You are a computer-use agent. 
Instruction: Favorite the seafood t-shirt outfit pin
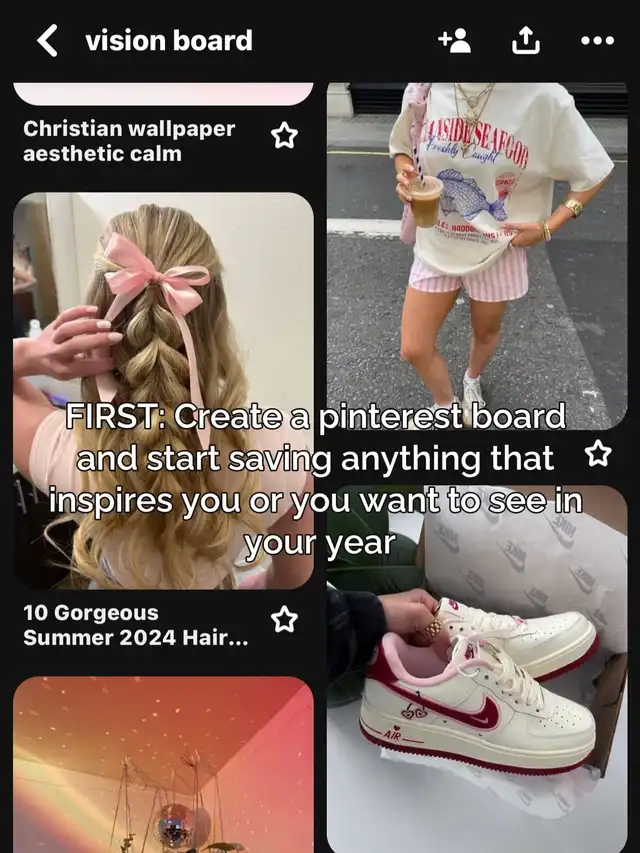click(x=598, y=454)
